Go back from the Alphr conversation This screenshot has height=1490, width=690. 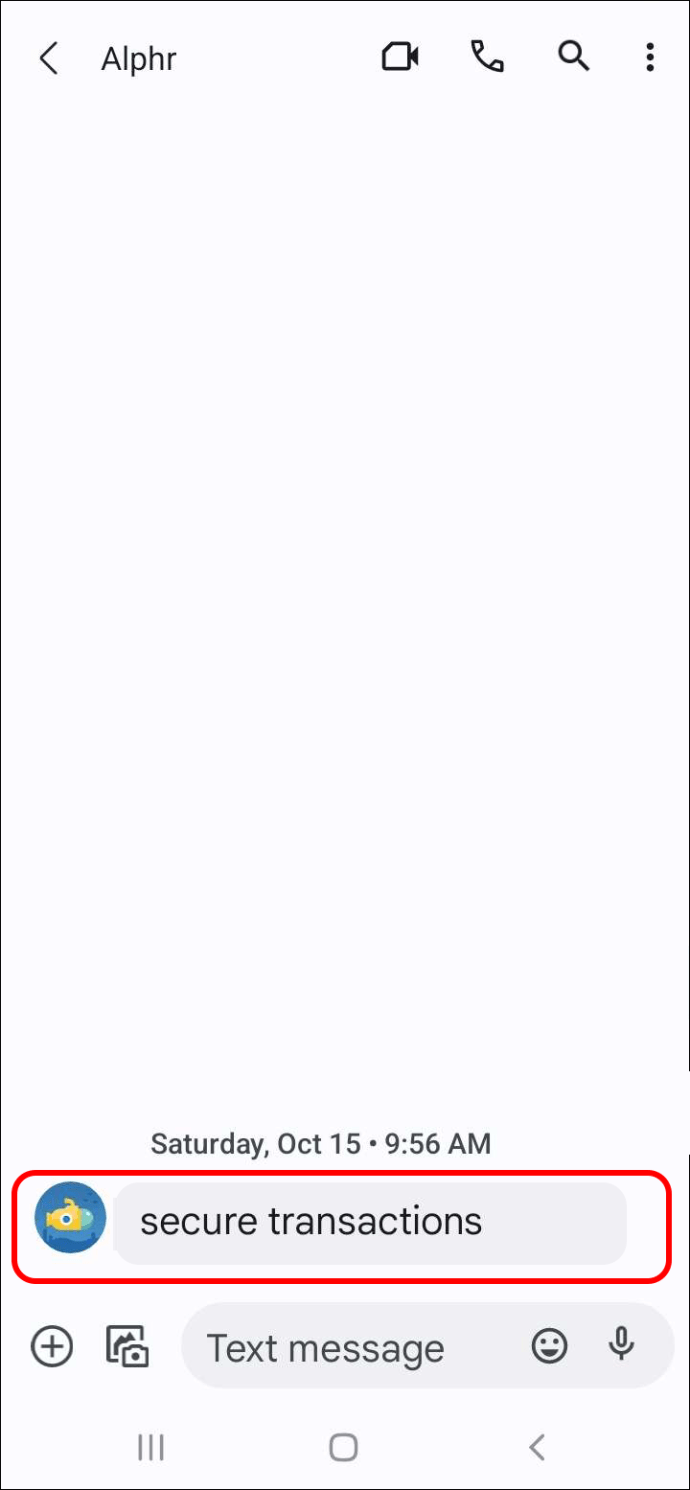pyautogui.click(x=48, y=59)
